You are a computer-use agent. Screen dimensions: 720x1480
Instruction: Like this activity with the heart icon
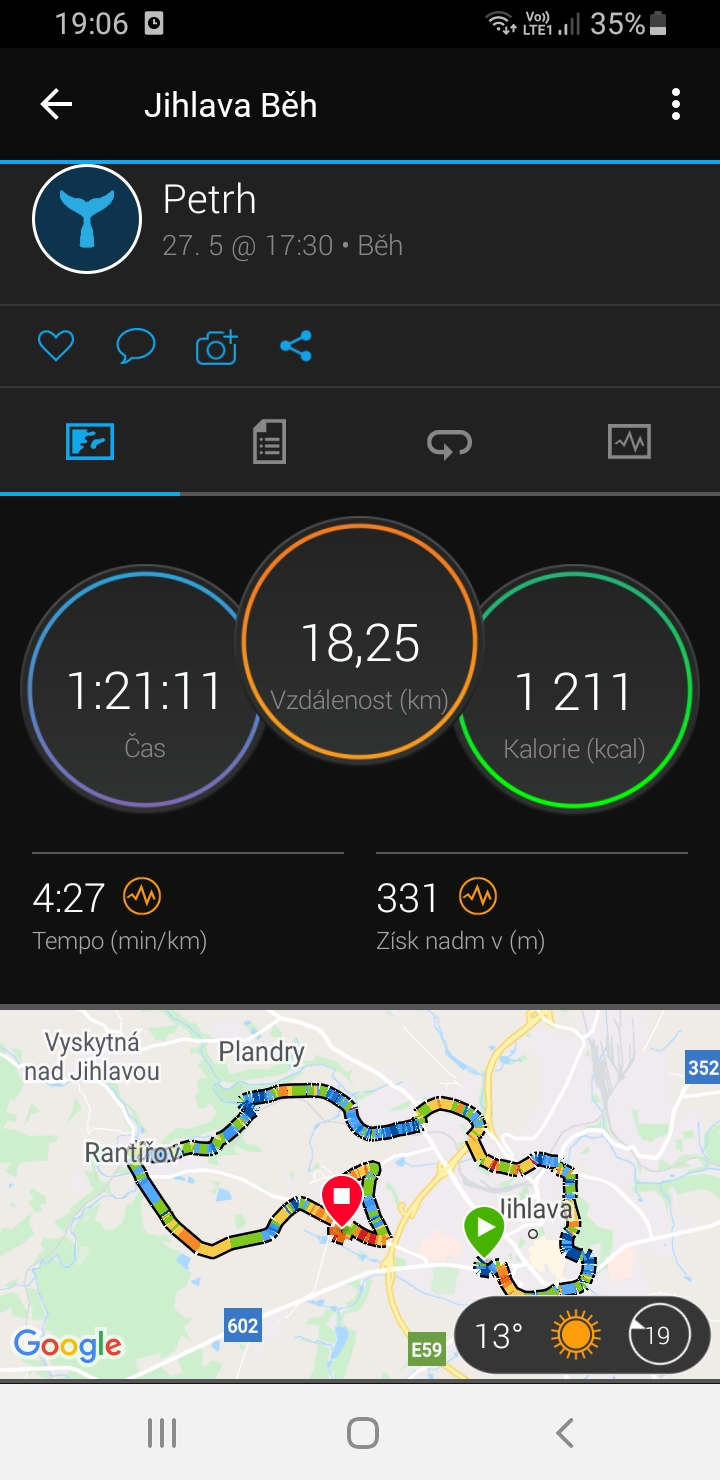56,347
